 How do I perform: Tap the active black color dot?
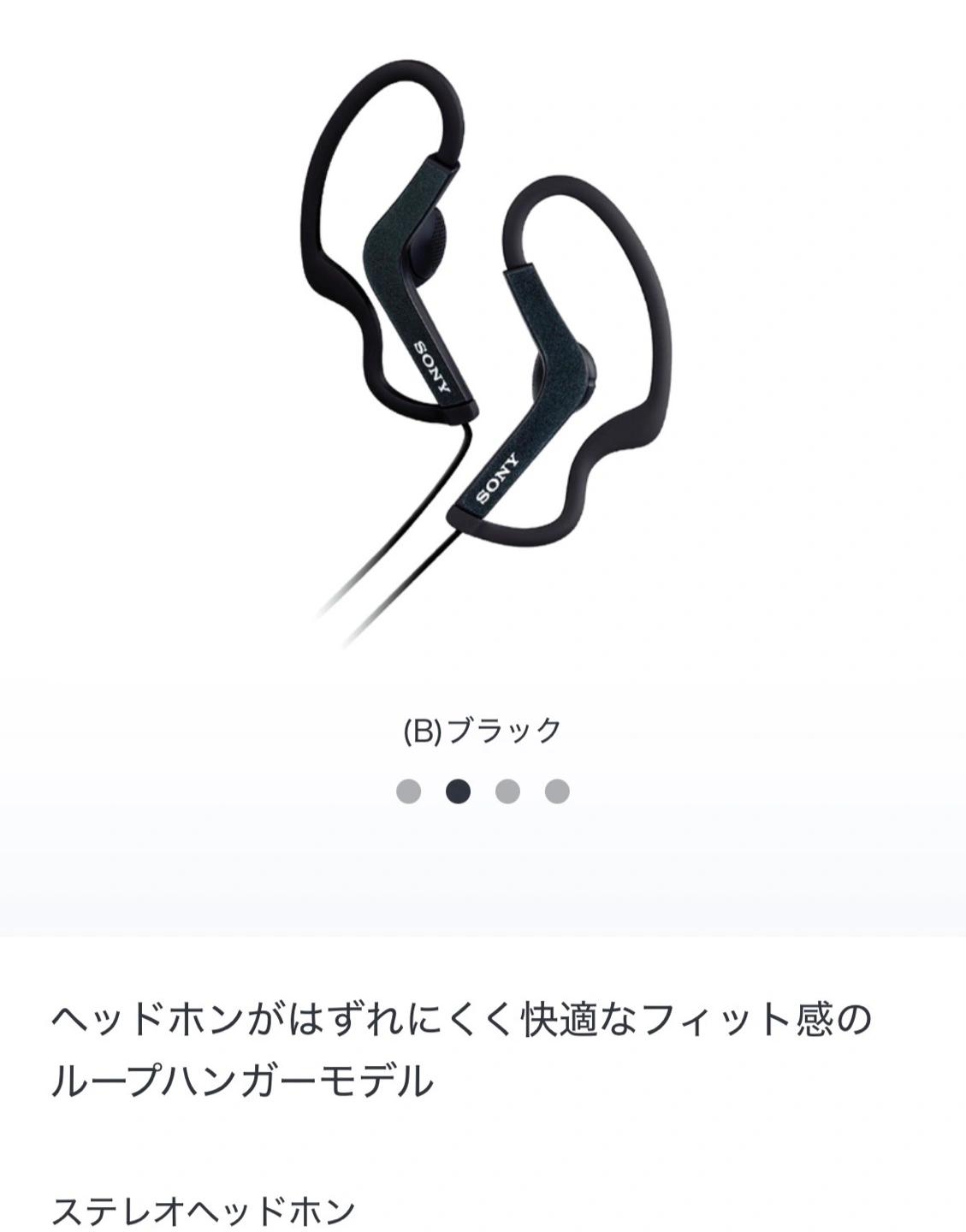coord(458,791)
